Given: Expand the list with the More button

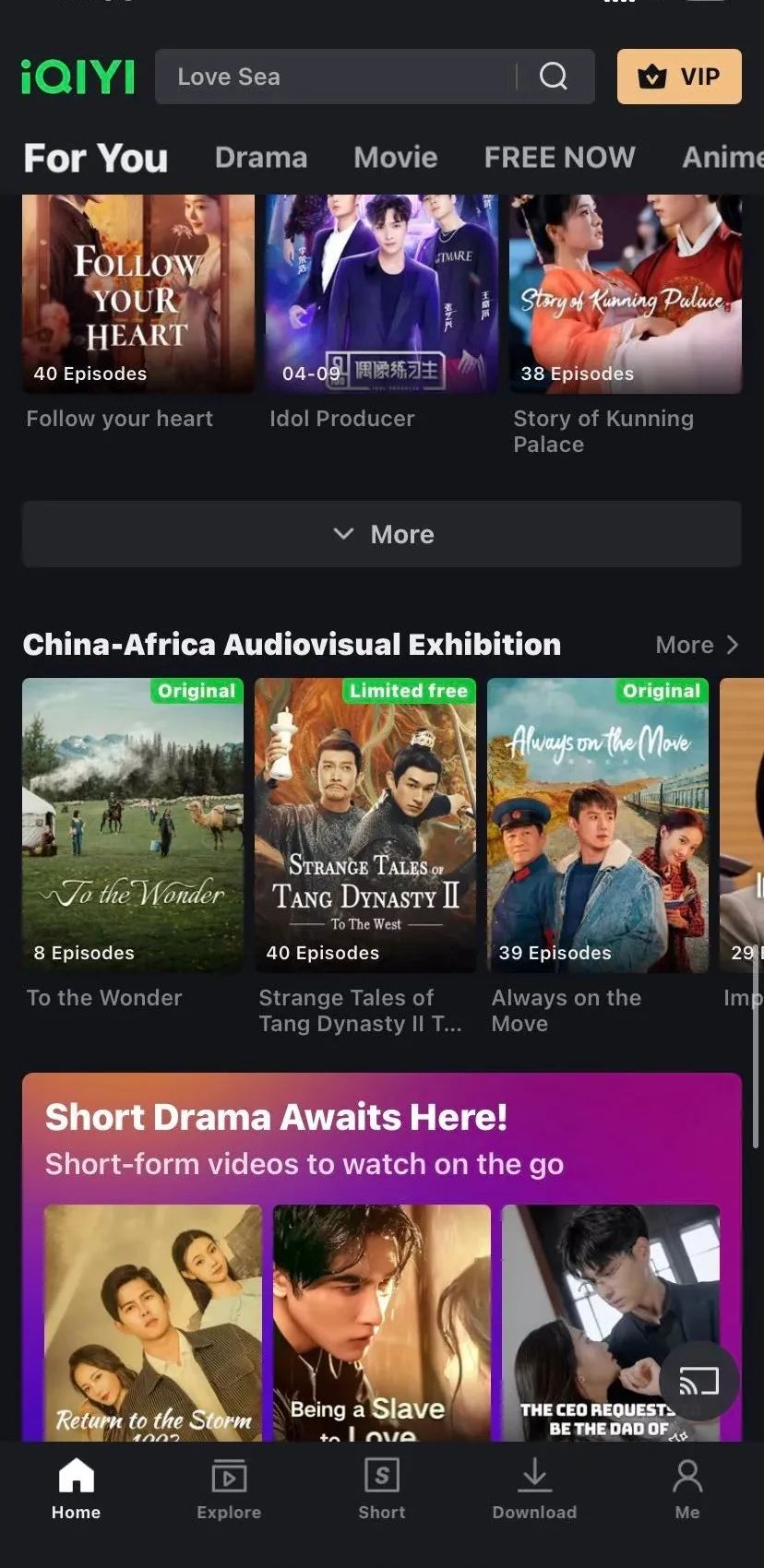Looking at the screenshot, I should [382, 534].
